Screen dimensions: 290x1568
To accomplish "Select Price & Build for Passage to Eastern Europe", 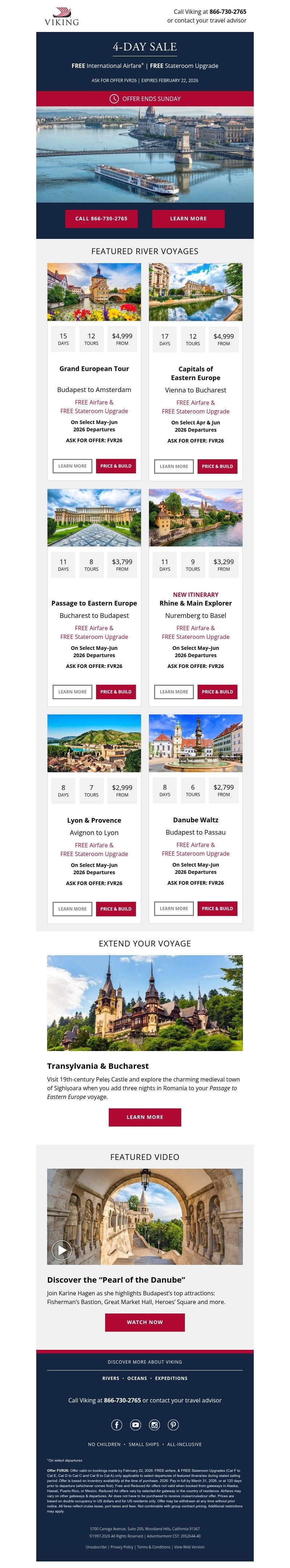I will click(116, 692).
